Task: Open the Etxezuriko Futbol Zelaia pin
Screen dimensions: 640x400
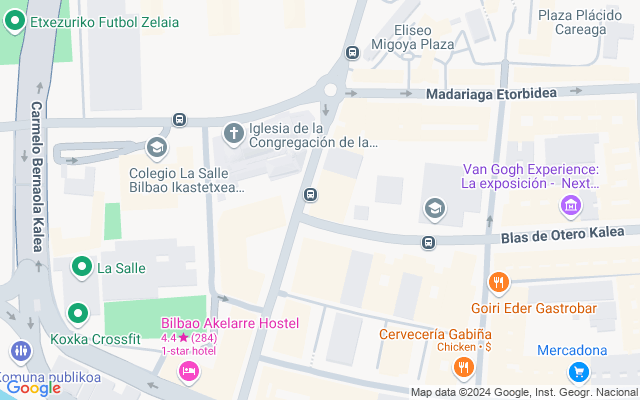Action: (15, 21)
